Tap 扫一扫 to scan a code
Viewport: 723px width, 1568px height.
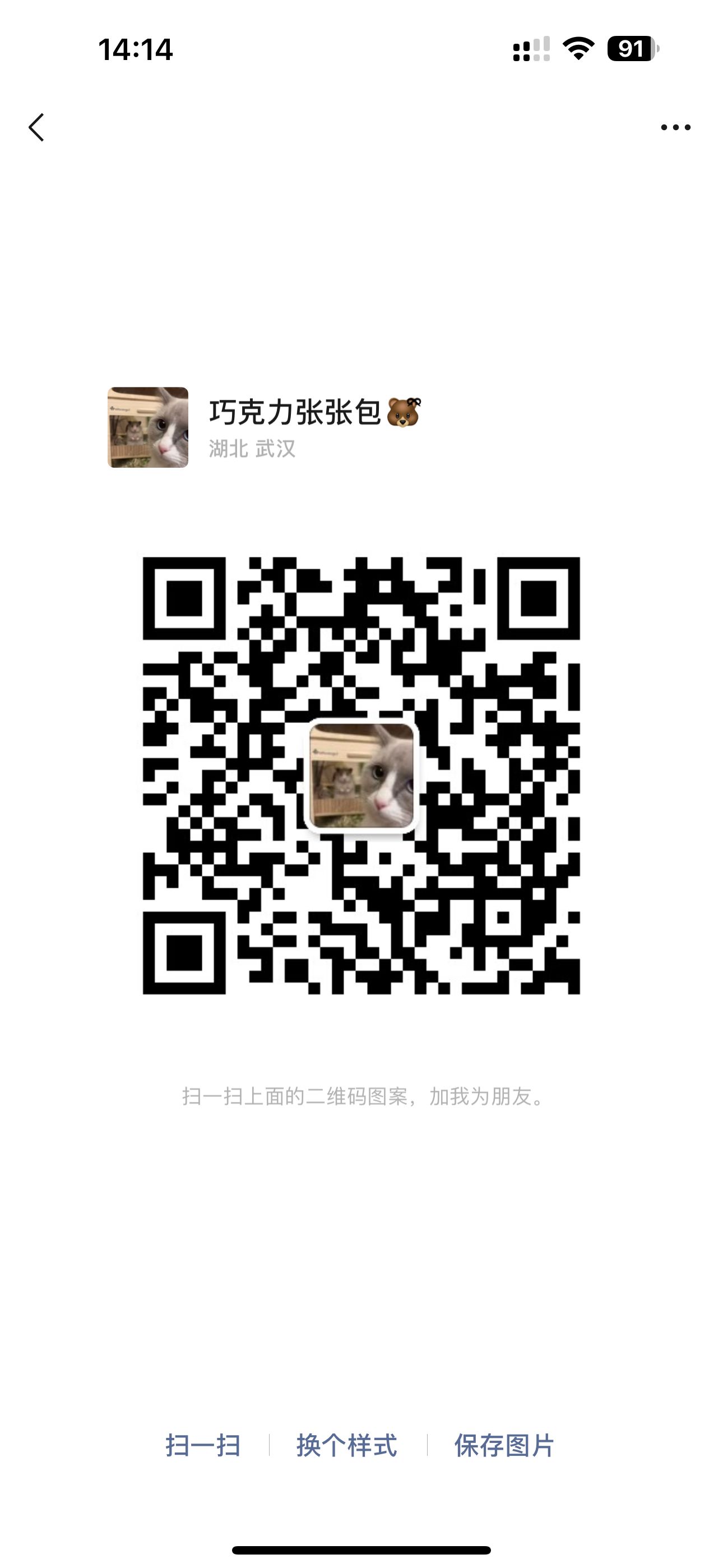tap(203, 1445)
